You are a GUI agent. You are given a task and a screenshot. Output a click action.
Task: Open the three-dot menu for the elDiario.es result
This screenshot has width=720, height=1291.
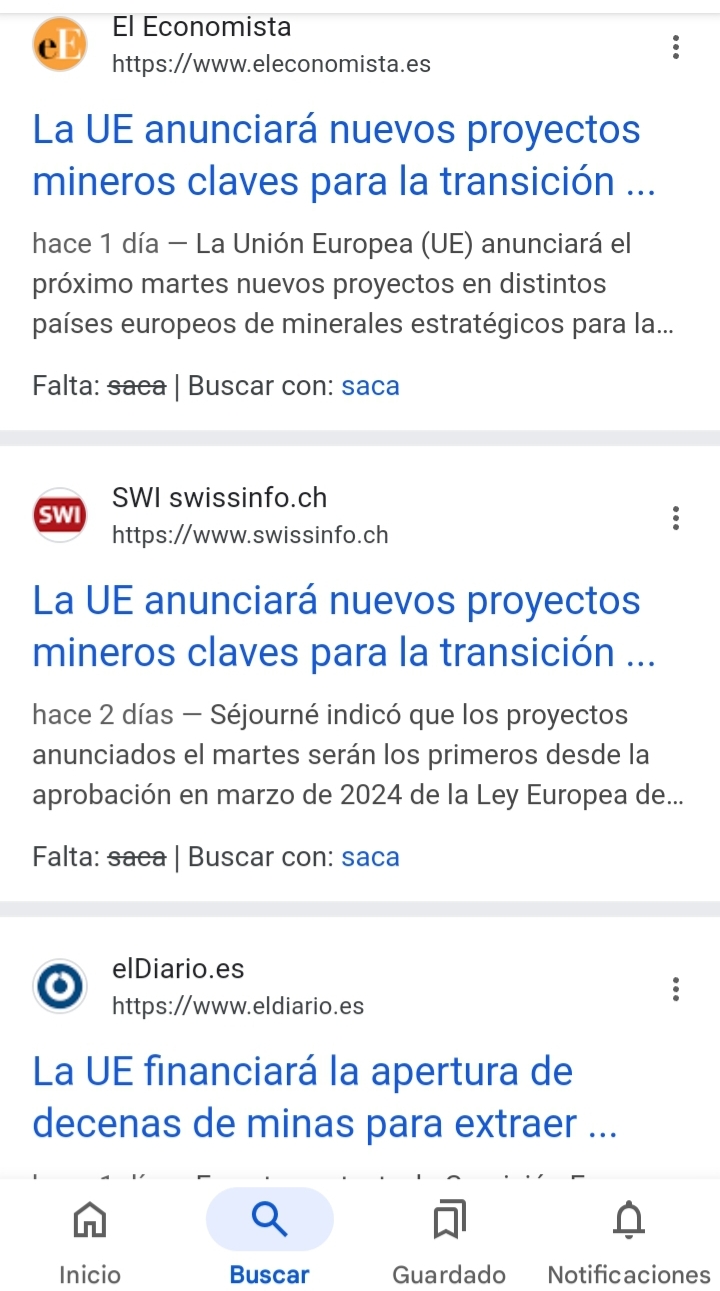point(676,989)
